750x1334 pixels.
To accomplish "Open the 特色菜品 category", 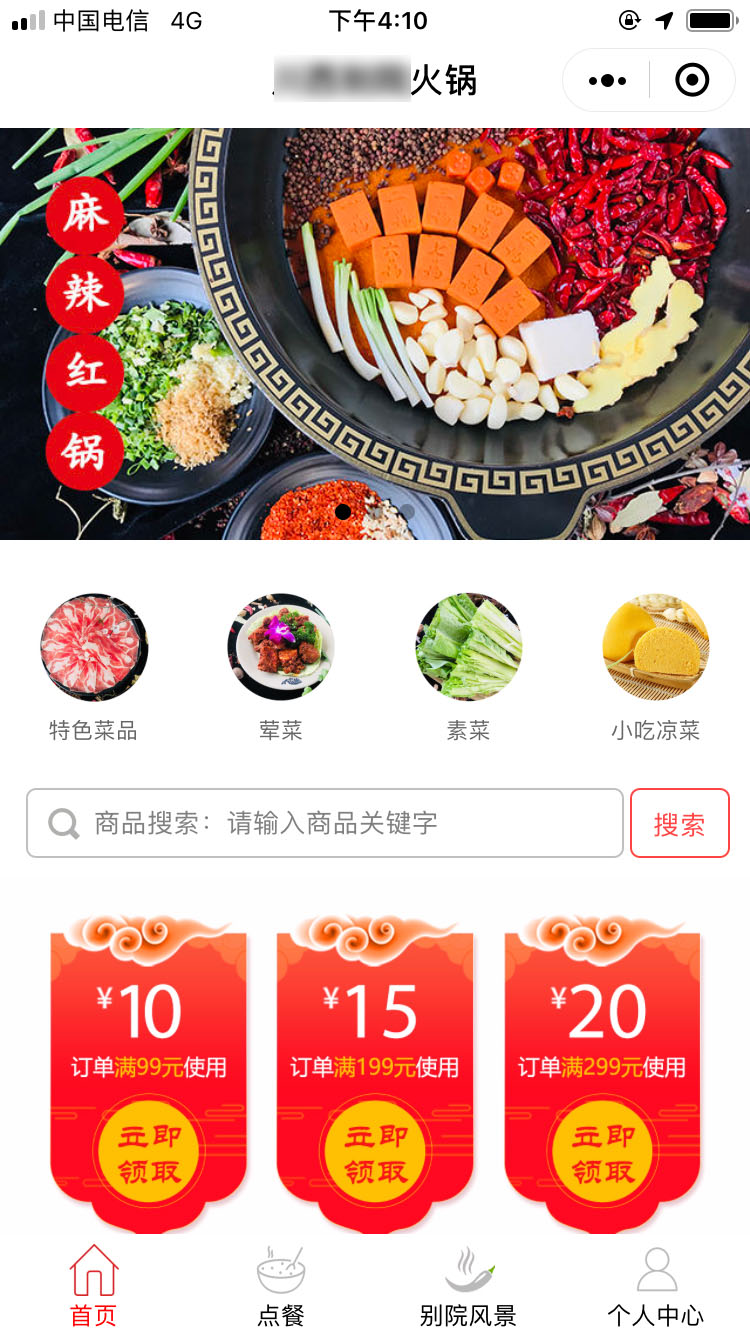I will coord(94,666).
